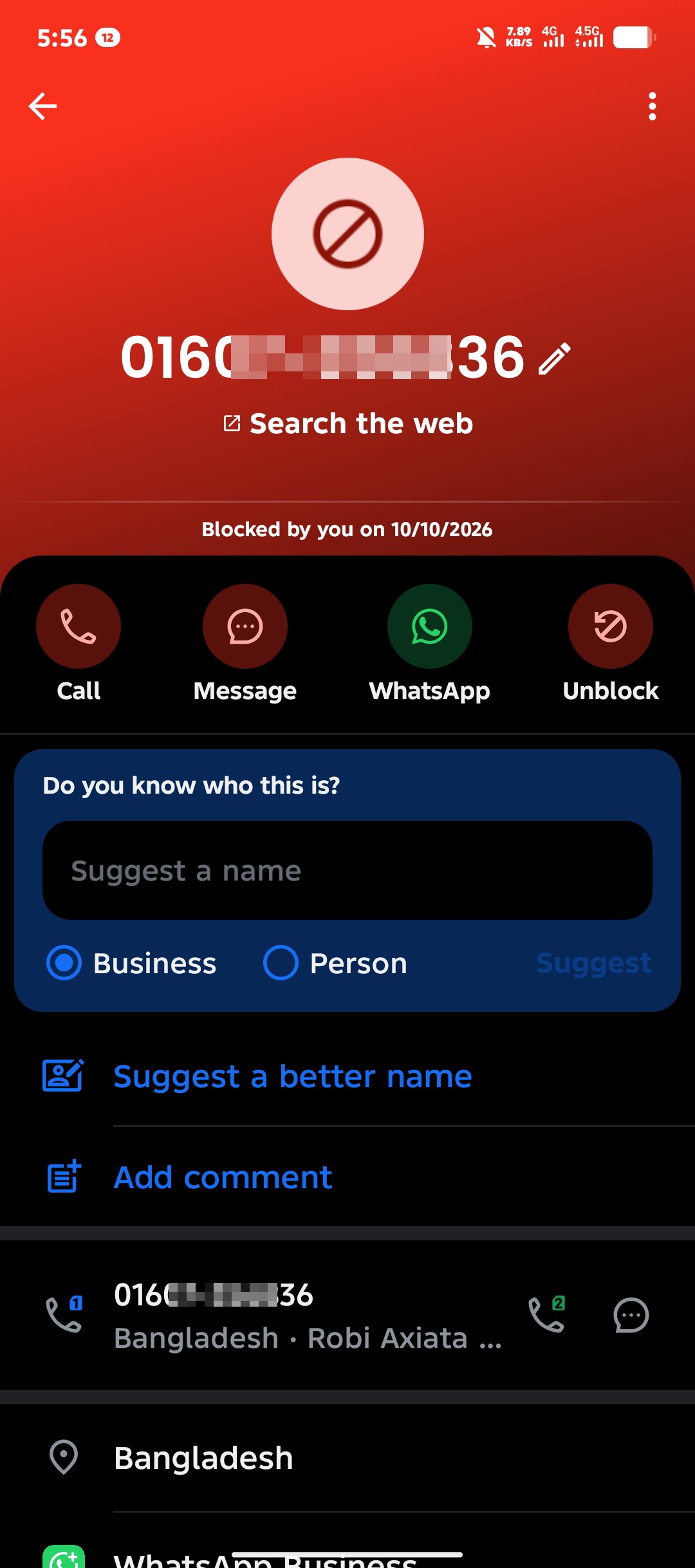Call this blocked number
This screenshot has height=1568, width=695.
pyautogui.click(x=79, y=643)
